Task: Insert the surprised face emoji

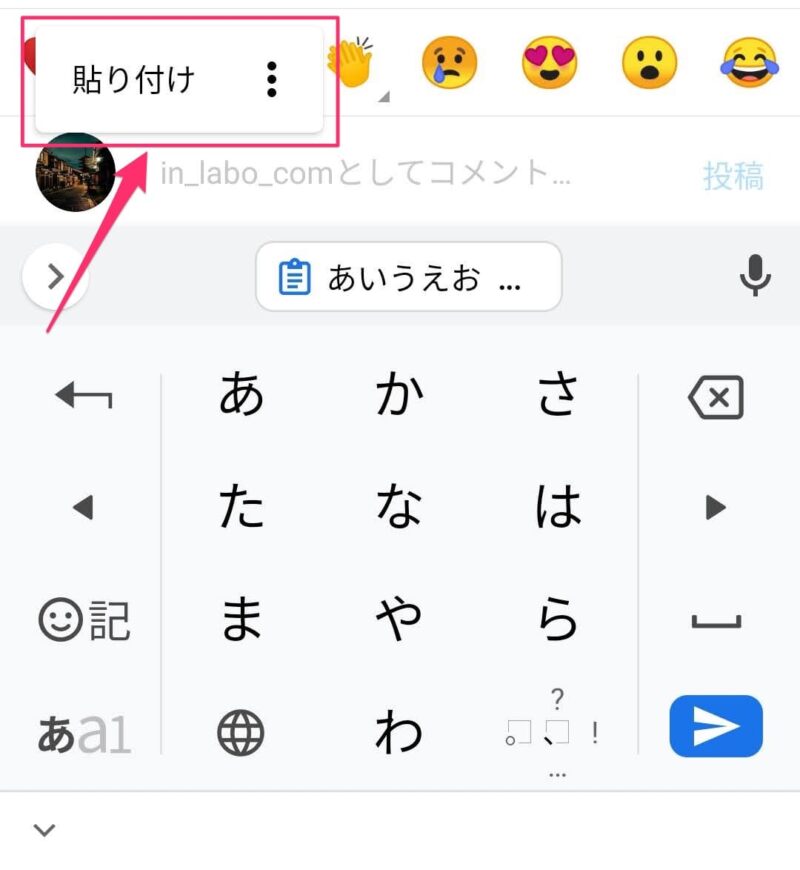Action: click(x=648, y=63)
